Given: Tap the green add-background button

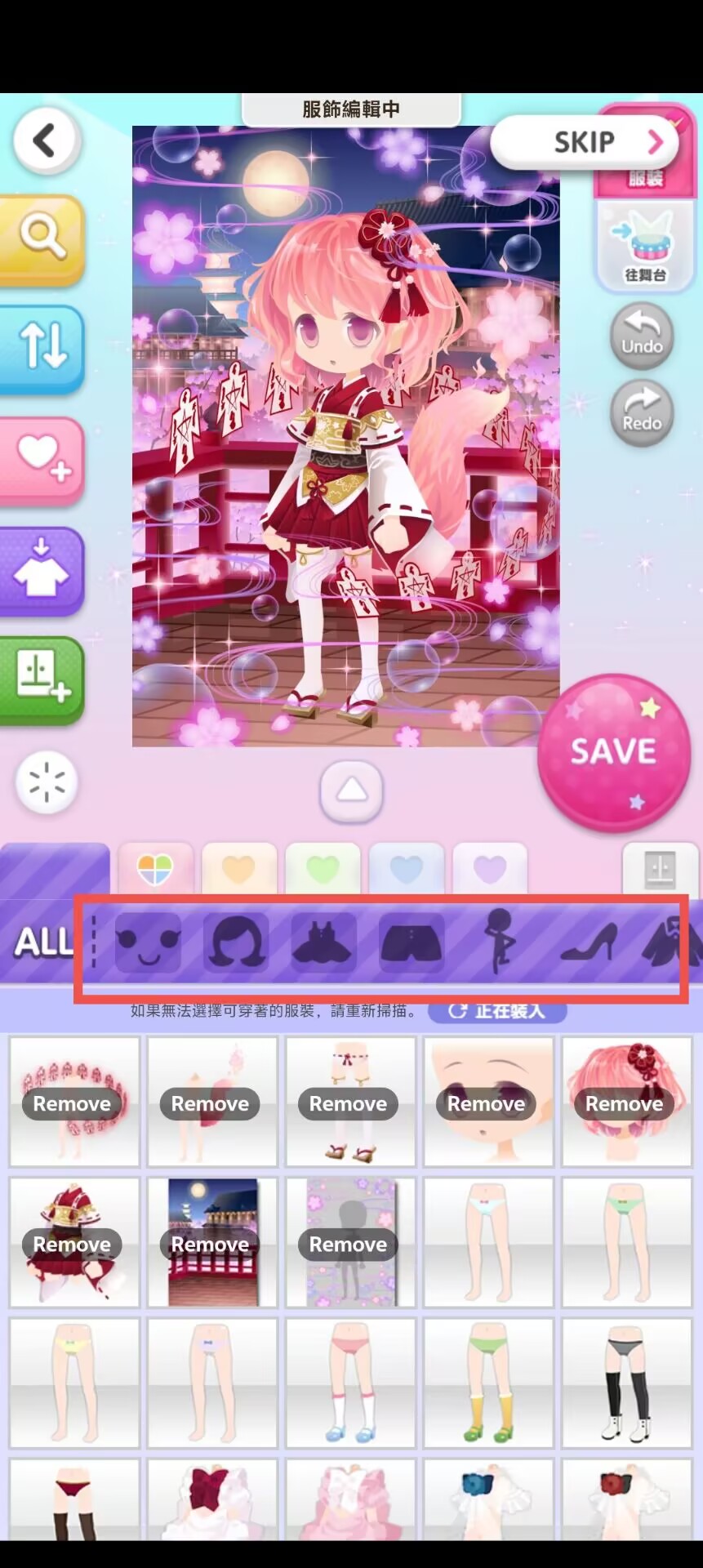Looking at the screenshot, I should pyautogui.click(x=42, y=679).
